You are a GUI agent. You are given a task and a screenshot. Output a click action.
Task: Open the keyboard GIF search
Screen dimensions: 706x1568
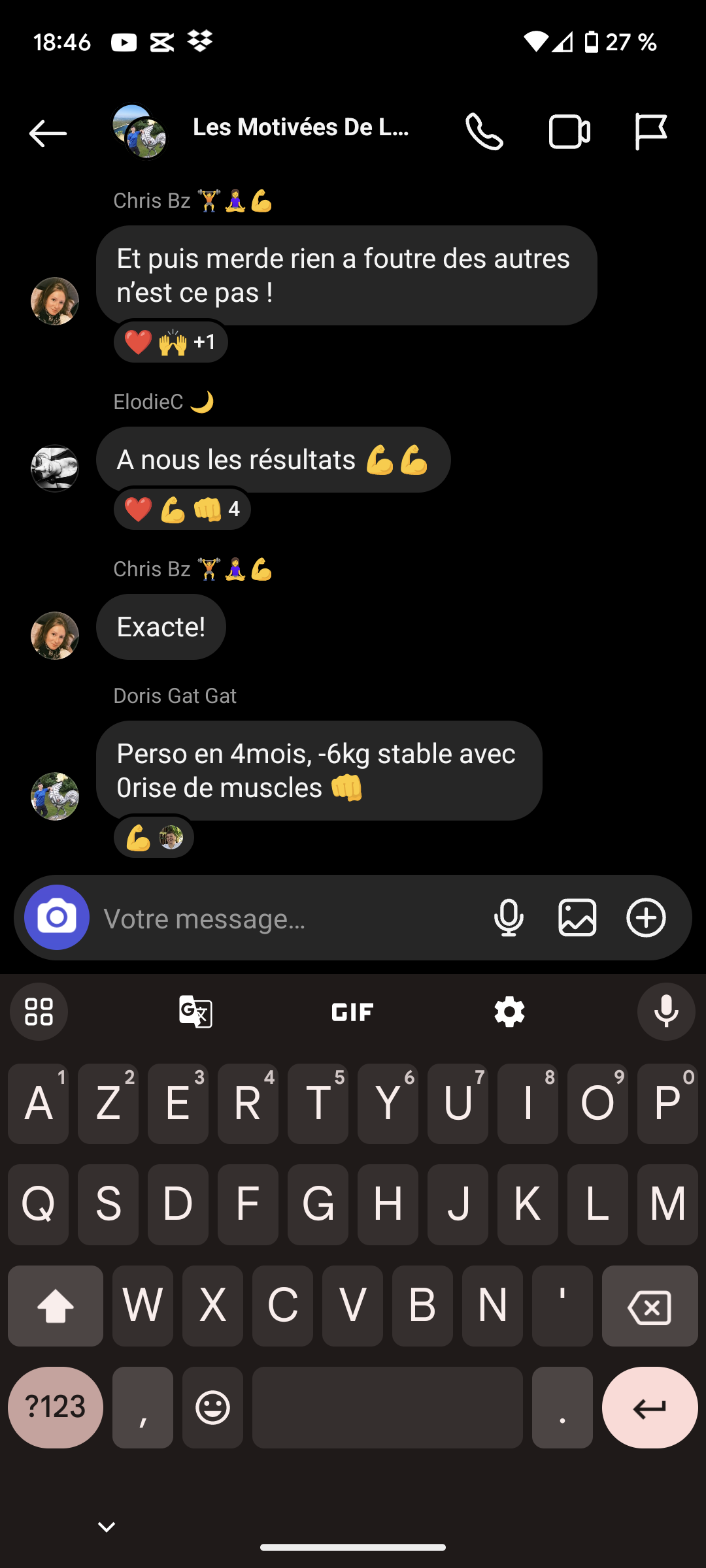pos(352,1012)
